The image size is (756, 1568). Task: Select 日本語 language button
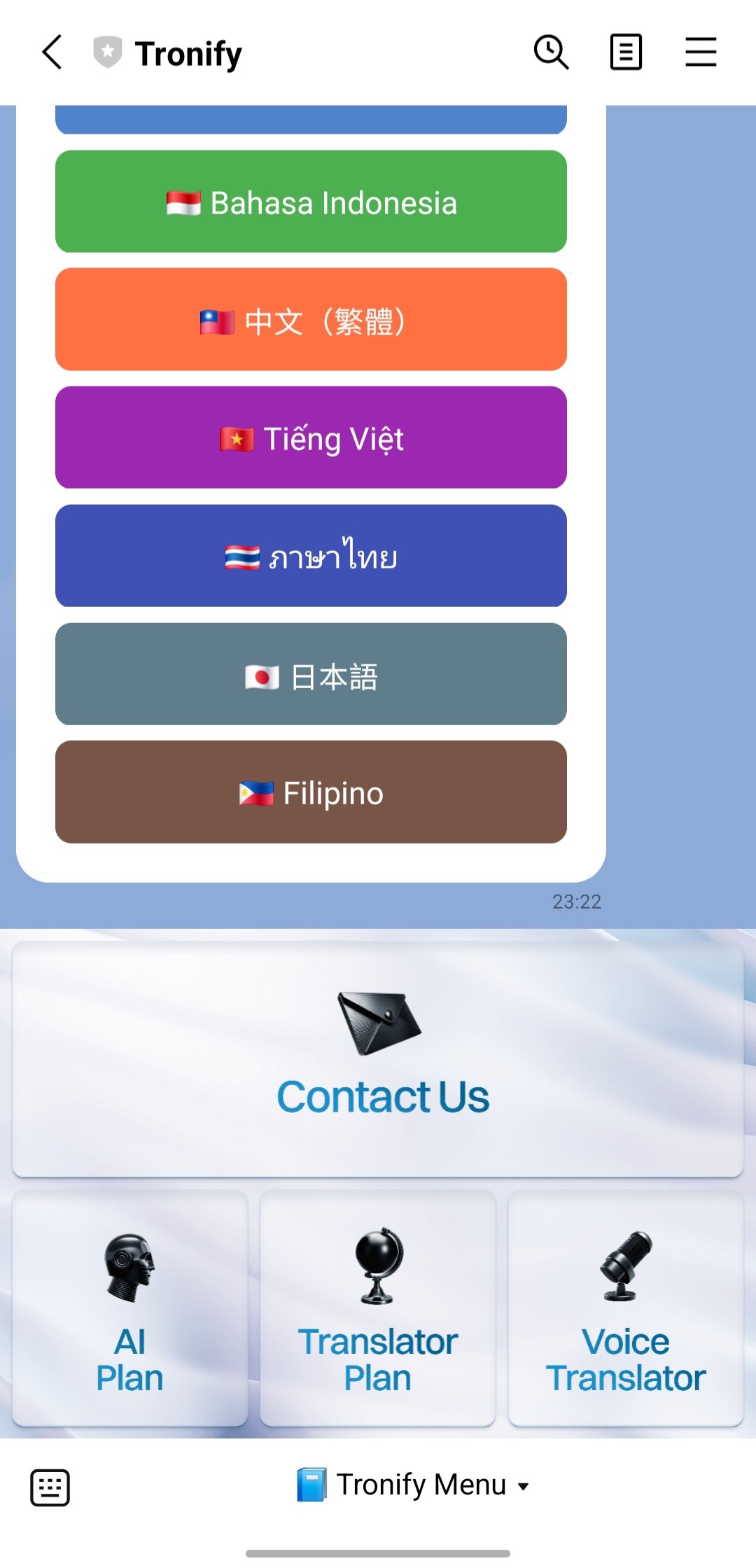pos(311,674)
